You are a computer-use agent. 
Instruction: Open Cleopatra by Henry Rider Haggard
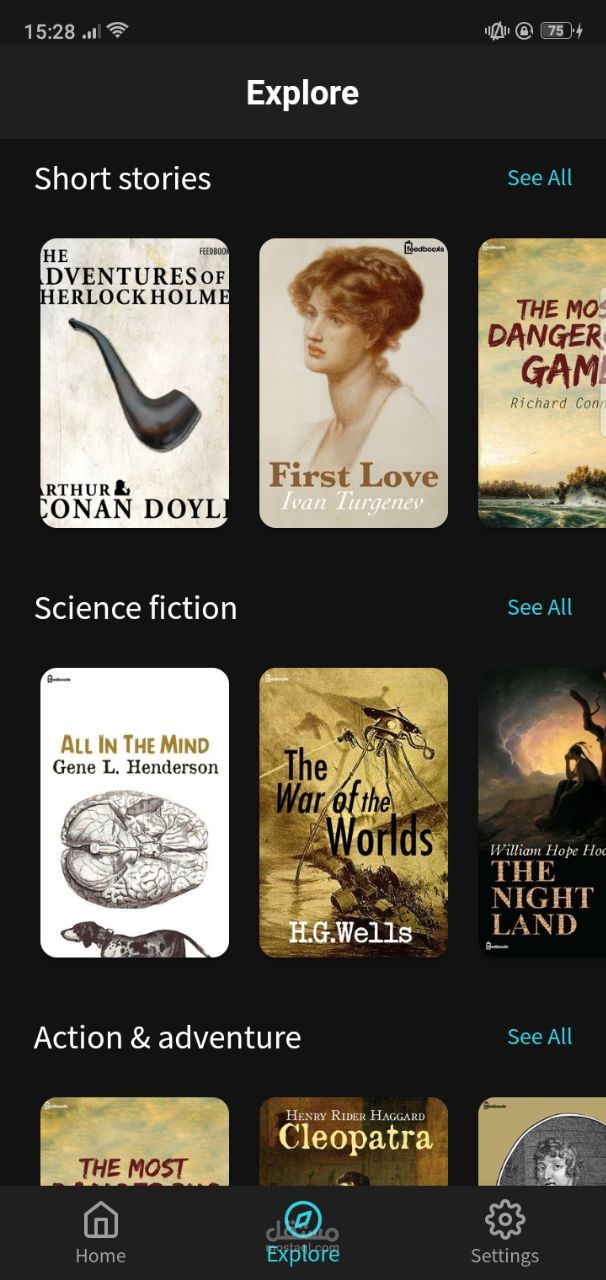(x=353, y=1142)
